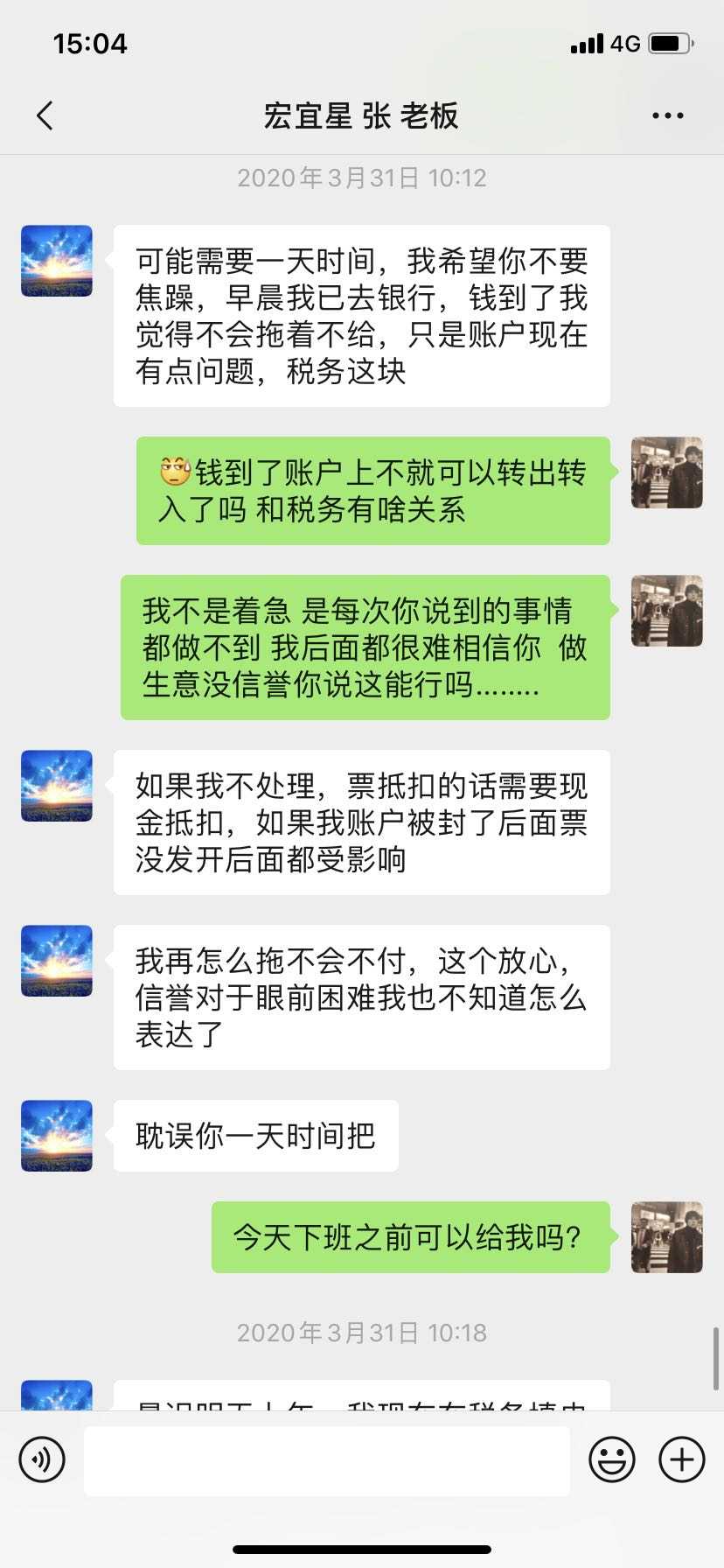
Task: Go back to the chat list
Action: [45, 115]
